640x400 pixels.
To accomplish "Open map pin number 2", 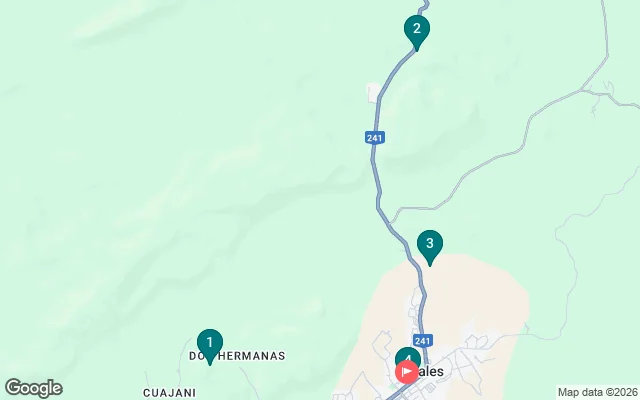I will (x=417, y=30).
